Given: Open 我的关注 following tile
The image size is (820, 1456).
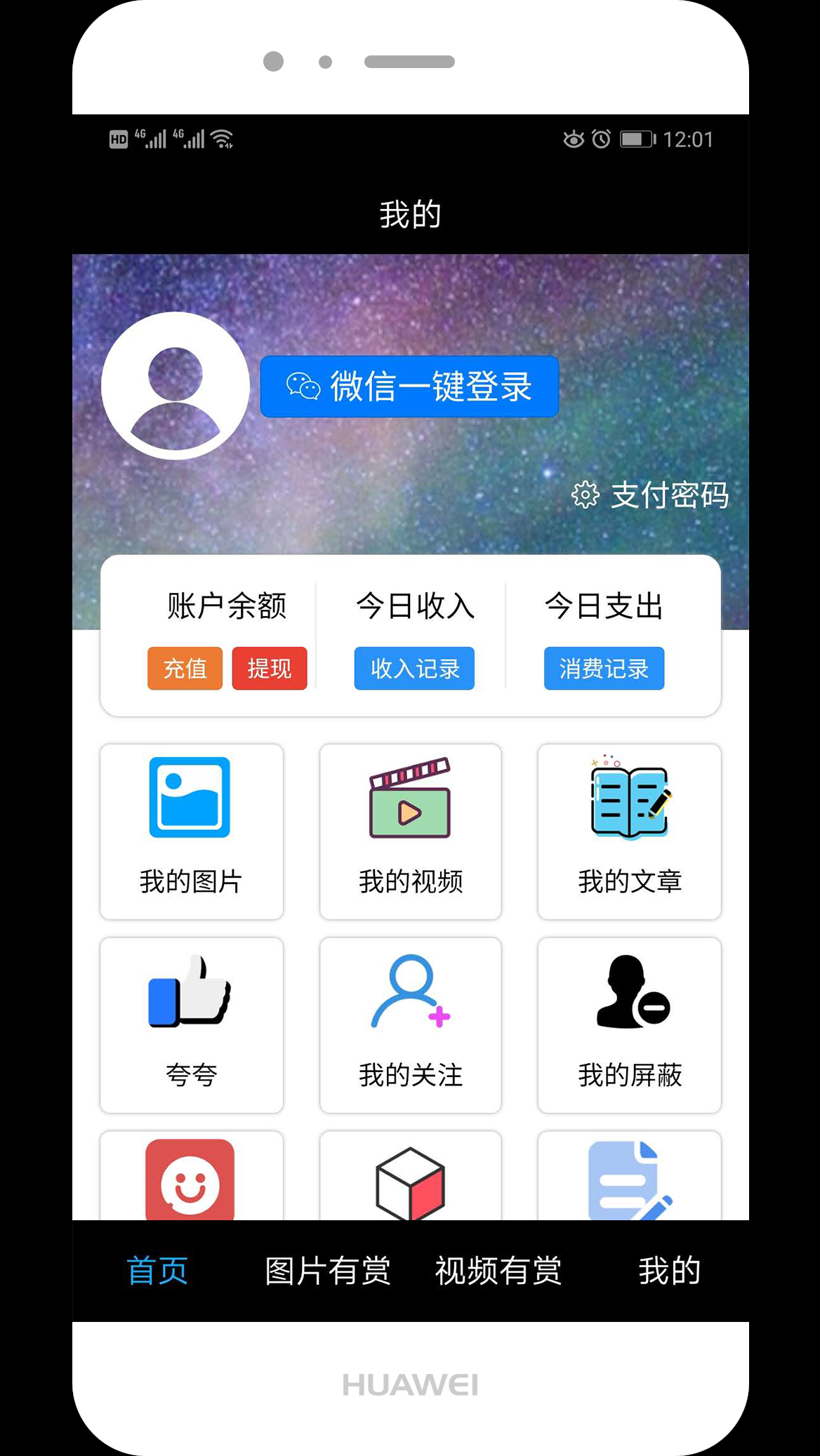Looking at the screenshot, I should [410, 1025].
